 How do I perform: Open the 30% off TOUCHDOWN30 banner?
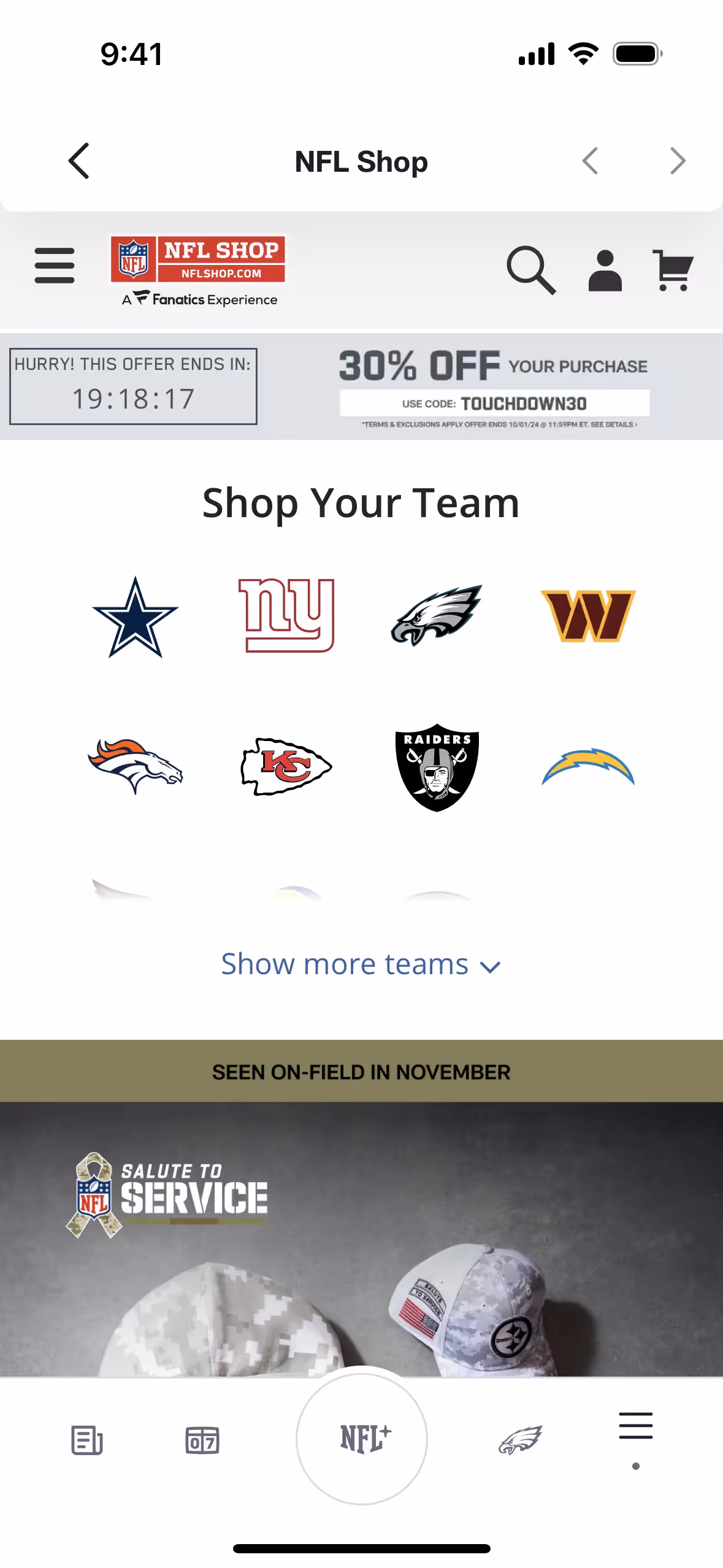click(x=494, y=386)
